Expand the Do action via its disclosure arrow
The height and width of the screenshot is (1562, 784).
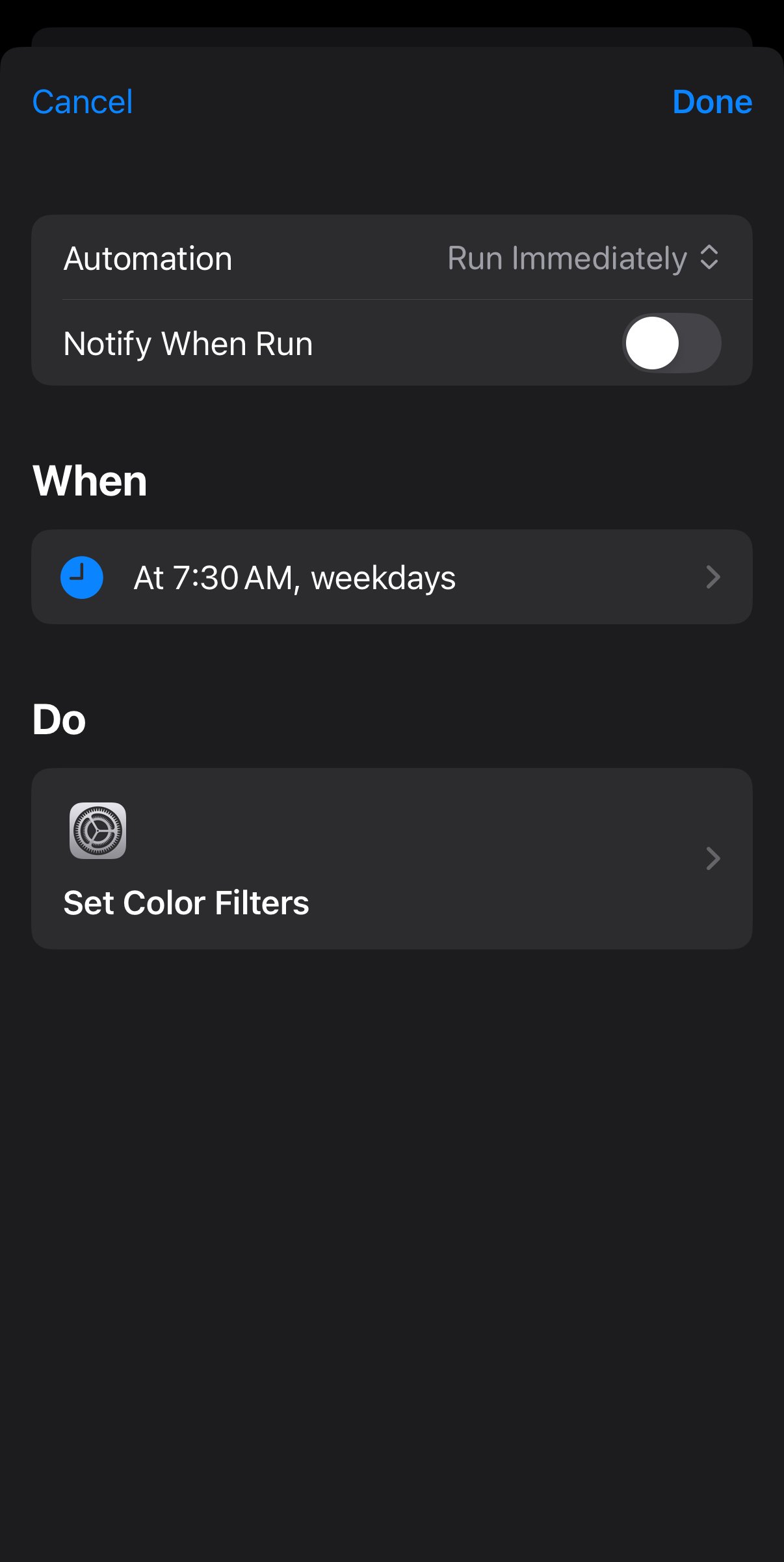click(x=712, y=858)
